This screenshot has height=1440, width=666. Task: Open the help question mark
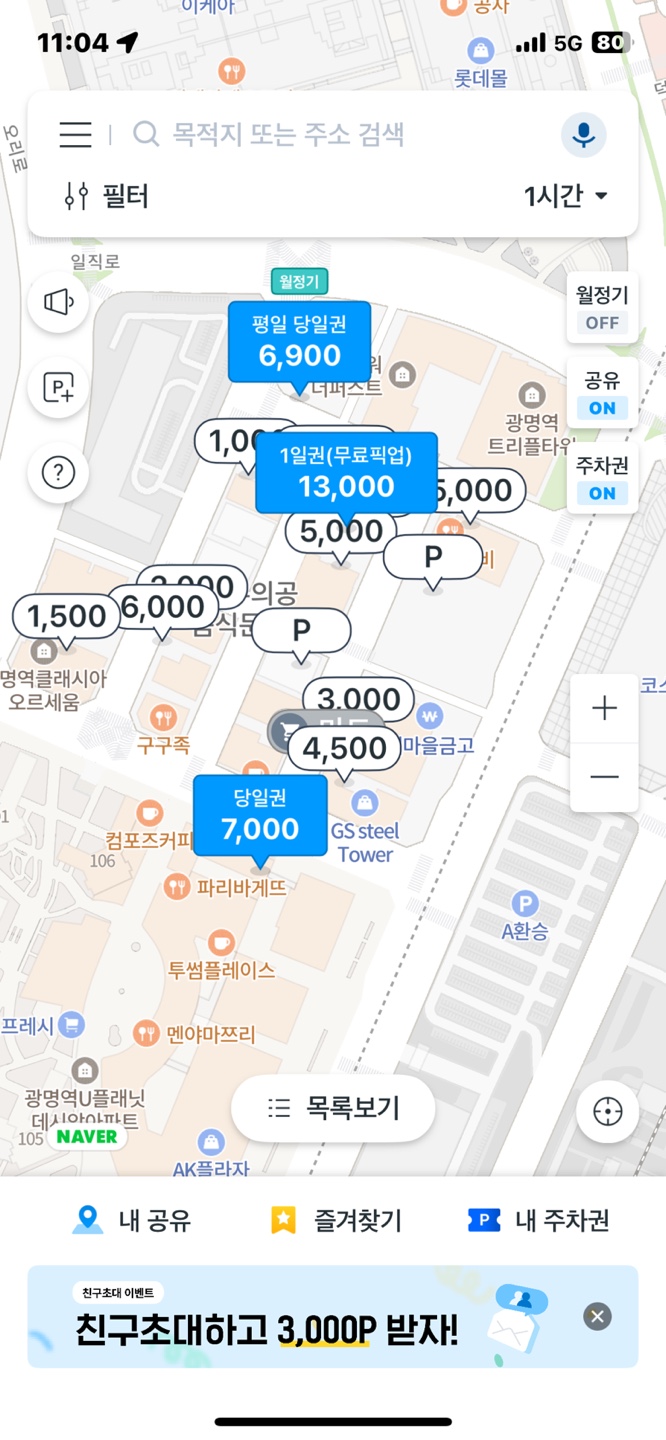pos(58,472)
